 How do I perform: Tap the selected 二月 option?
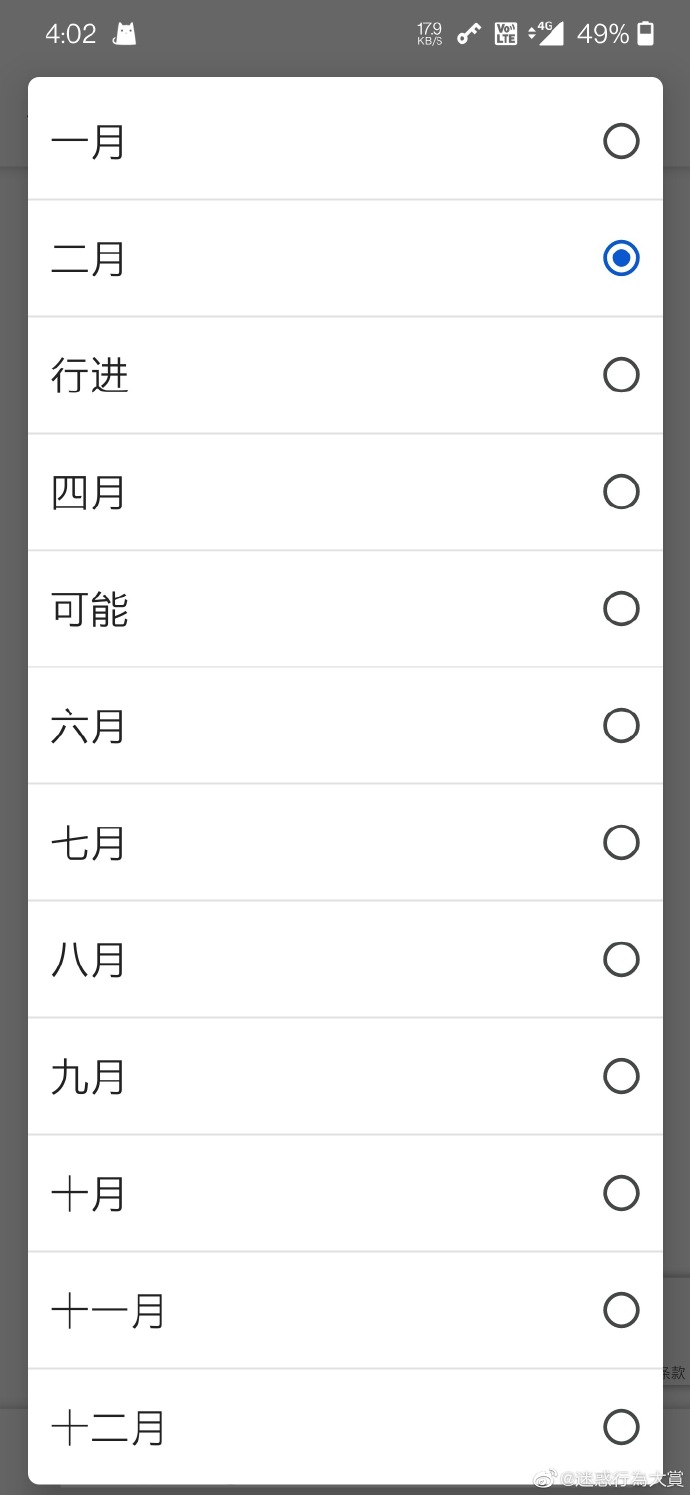pos(345,258)
